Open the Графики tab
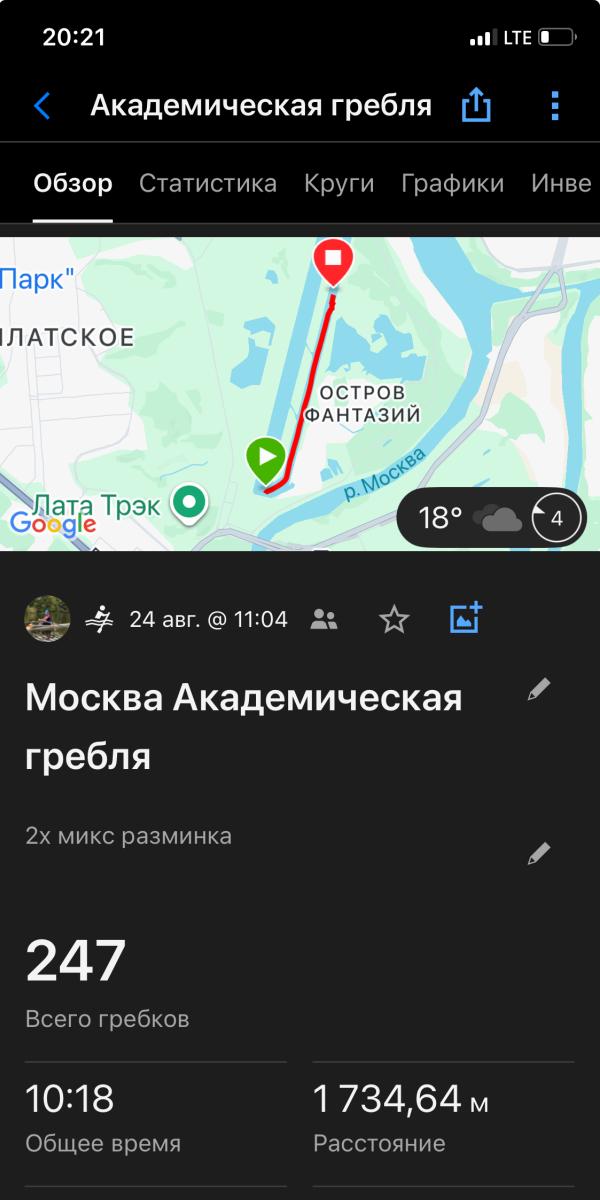Screen dimensions: 600x1200 [452, 184]
